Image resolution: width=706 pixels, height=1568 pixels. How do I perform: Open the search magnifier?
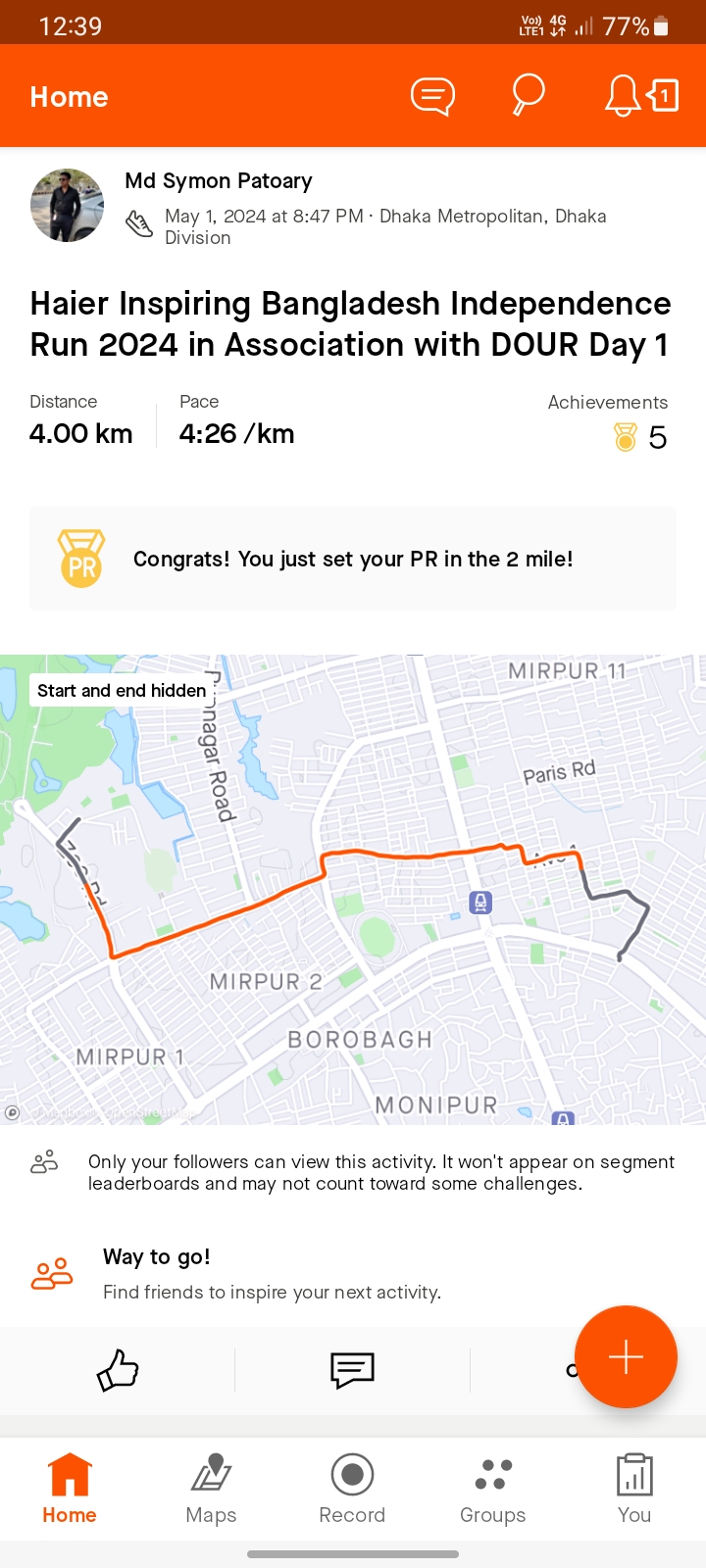528,95
